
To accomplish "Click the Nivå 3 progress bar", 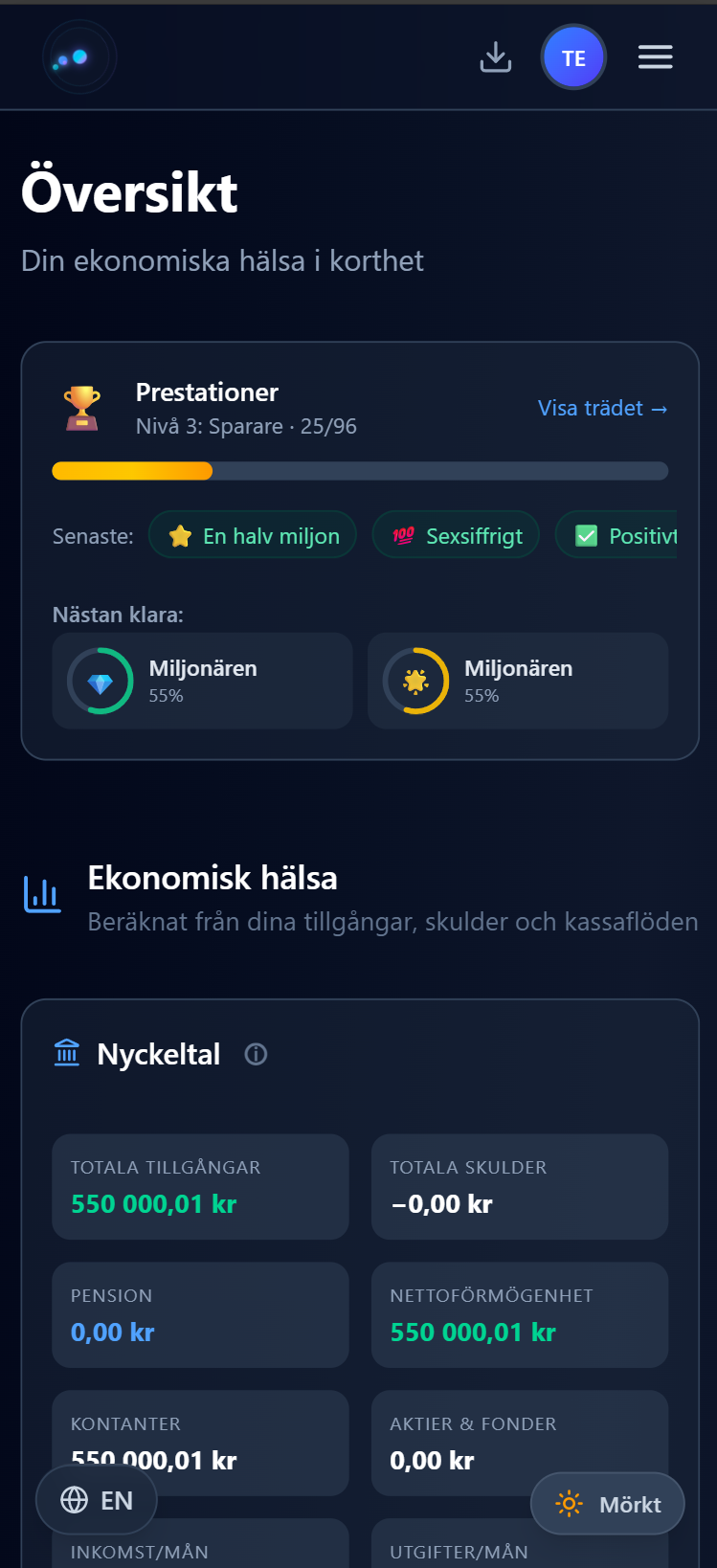I will 359,470.
